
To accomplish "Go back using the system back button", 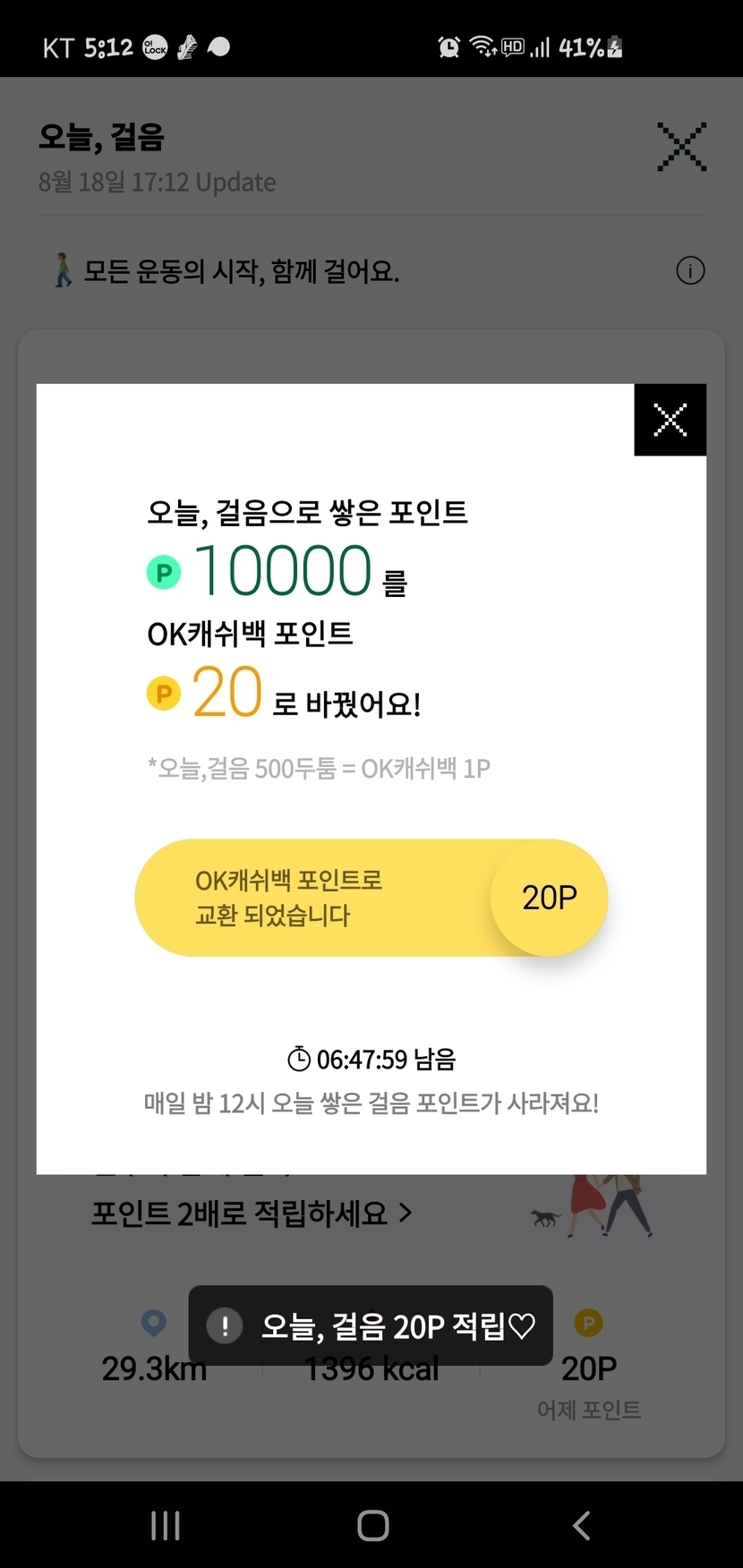I will point(581,1525).
